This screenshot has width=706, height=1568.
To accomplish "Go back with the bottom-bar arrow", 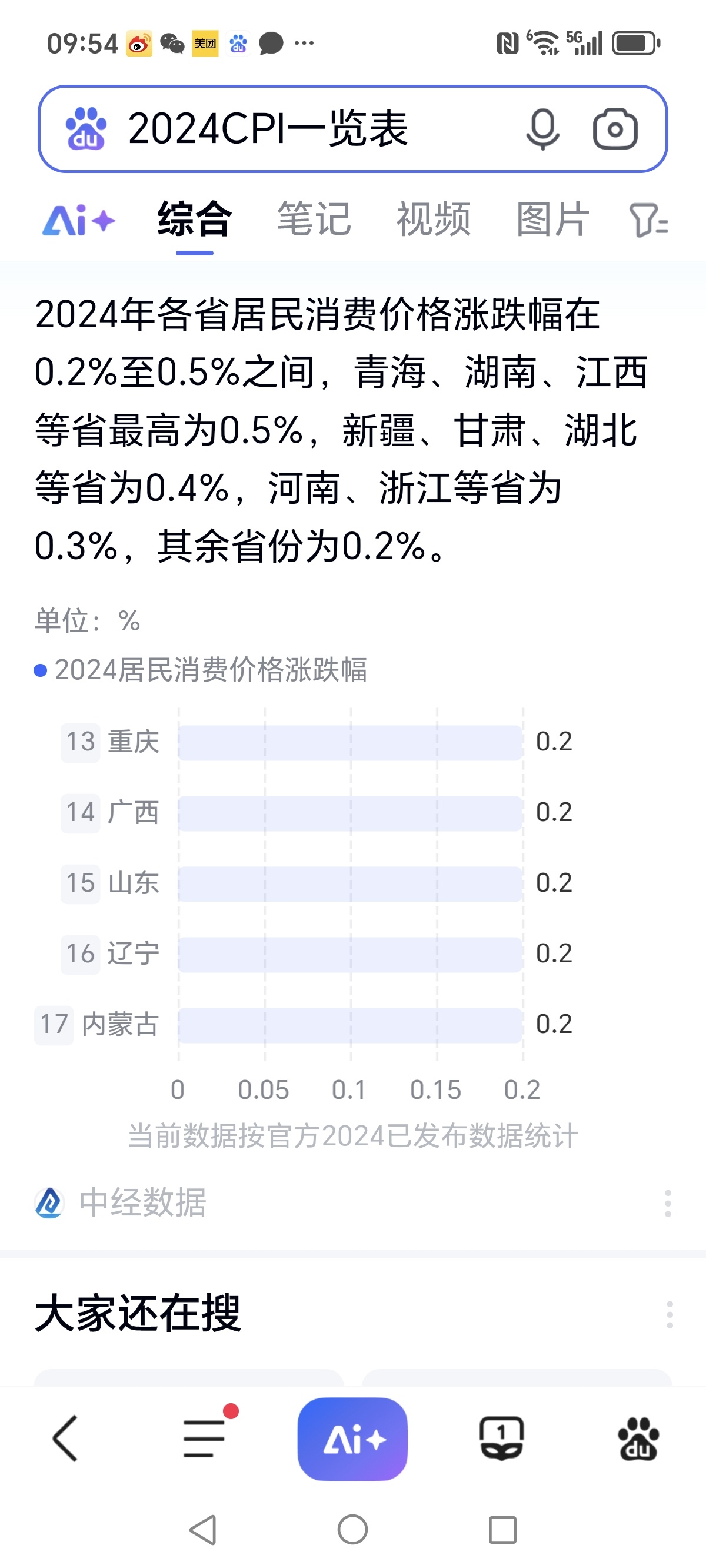I will [65, 1439].
